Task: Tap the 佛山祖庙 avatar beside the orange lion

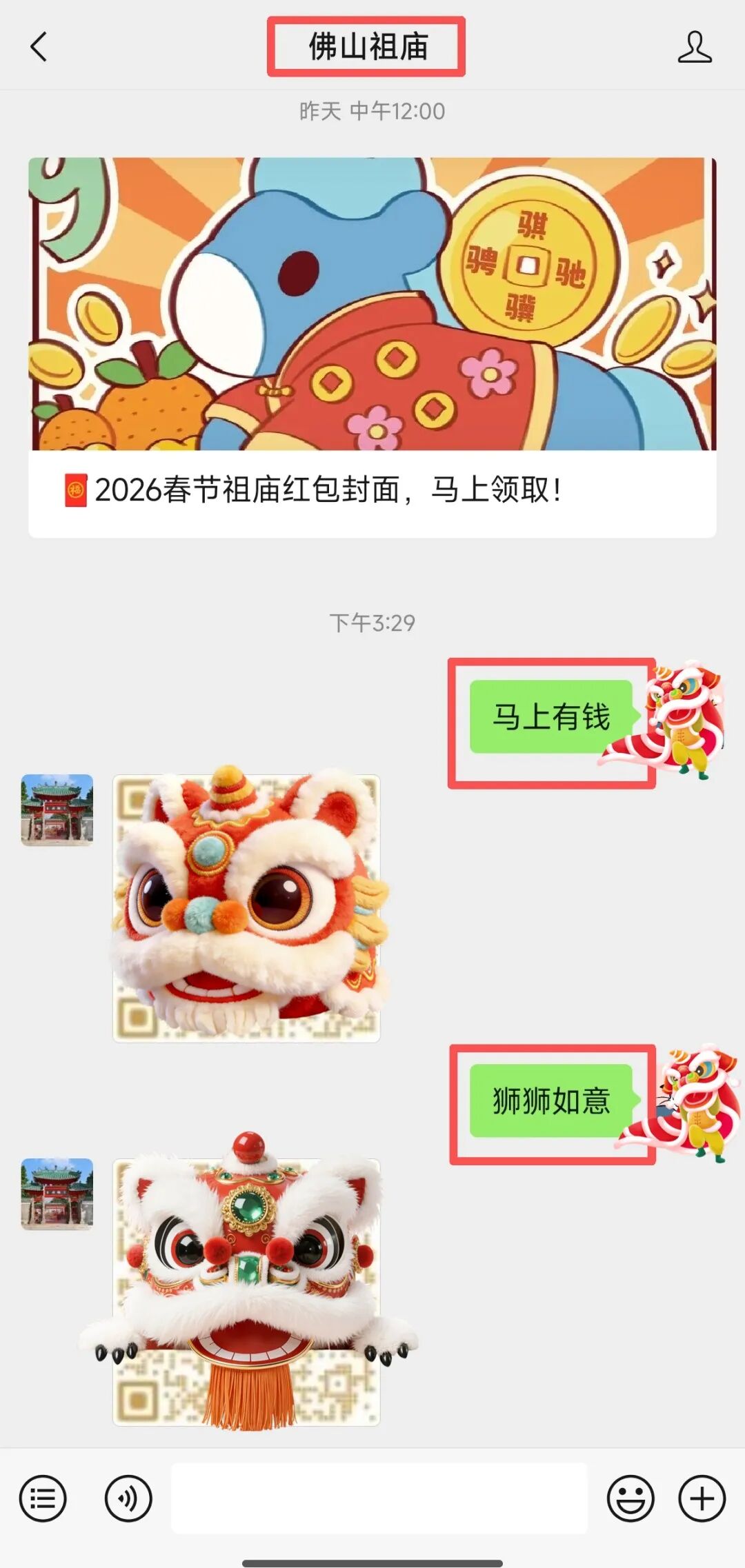Action: click(57, 810)
